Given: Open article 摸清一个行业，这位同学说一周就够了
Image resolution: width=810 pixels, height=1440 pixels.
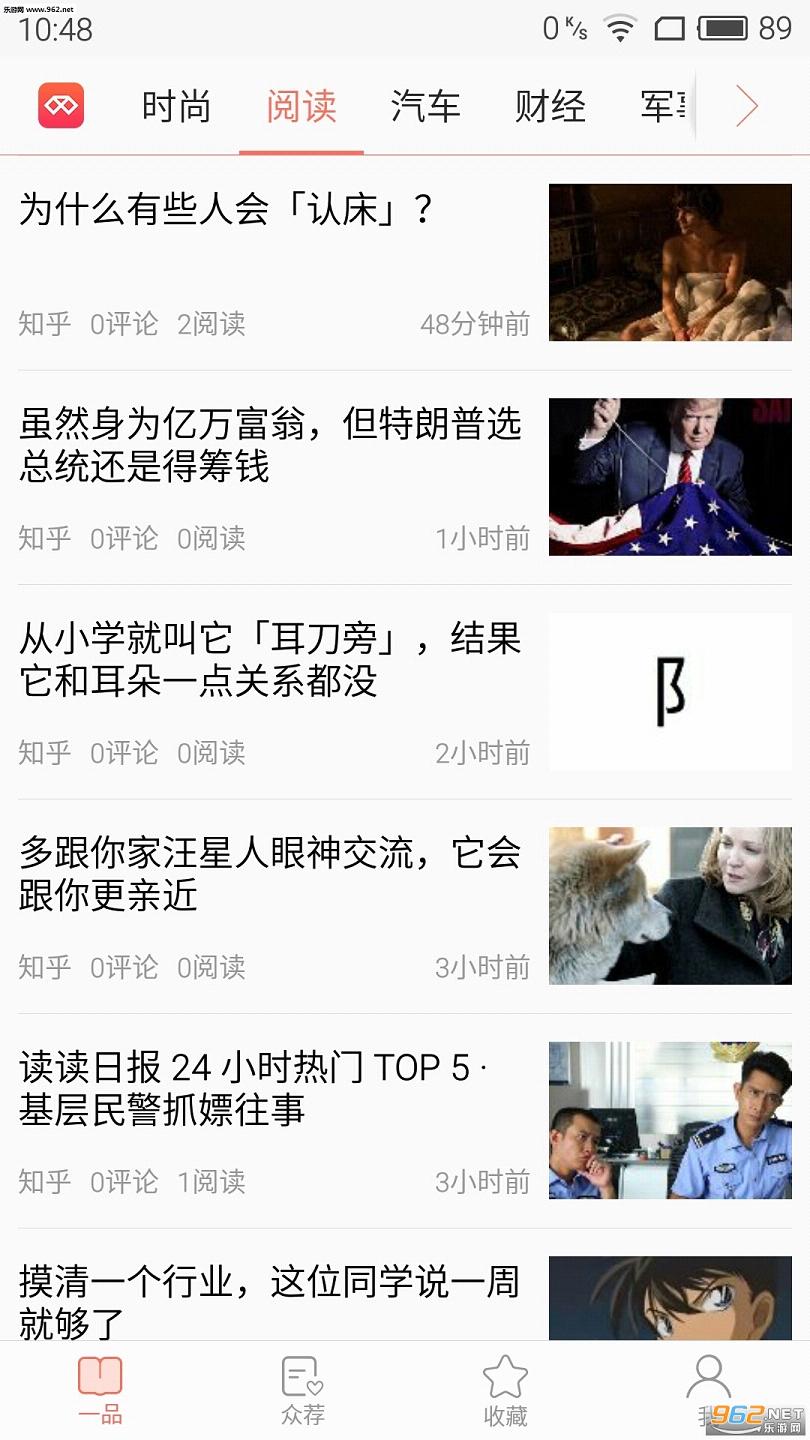Looking at the screenshot, I should (270, 1298).
